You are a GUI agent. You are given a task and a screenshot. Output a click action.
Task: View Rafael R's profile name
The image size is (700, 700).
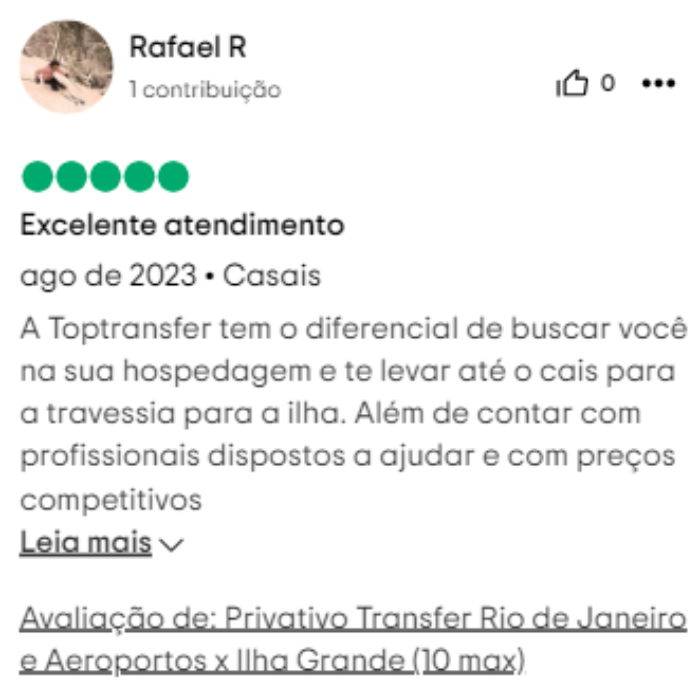point(188,47)
